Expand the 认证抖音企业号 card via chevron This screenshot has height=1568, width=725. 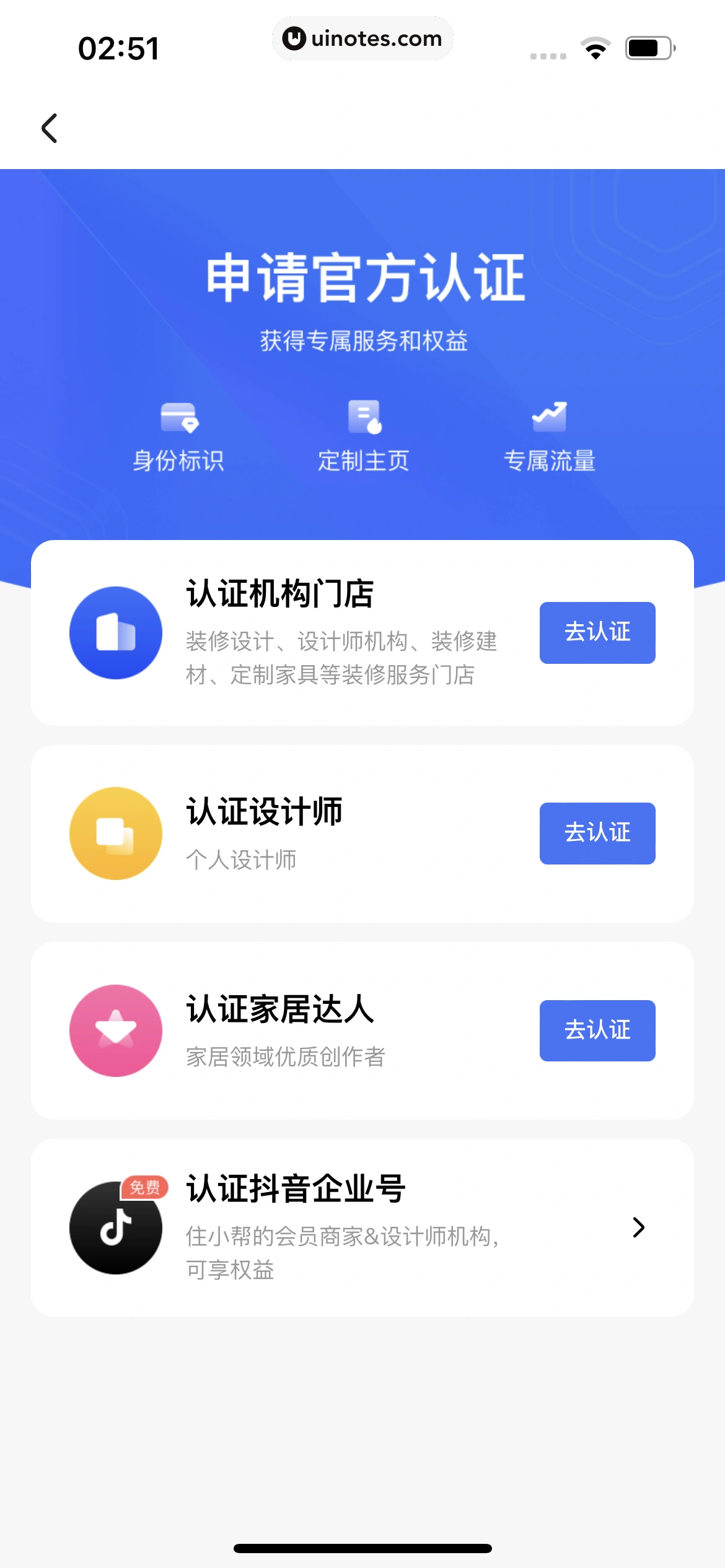pyautogui.click(x=639, y=1227)
